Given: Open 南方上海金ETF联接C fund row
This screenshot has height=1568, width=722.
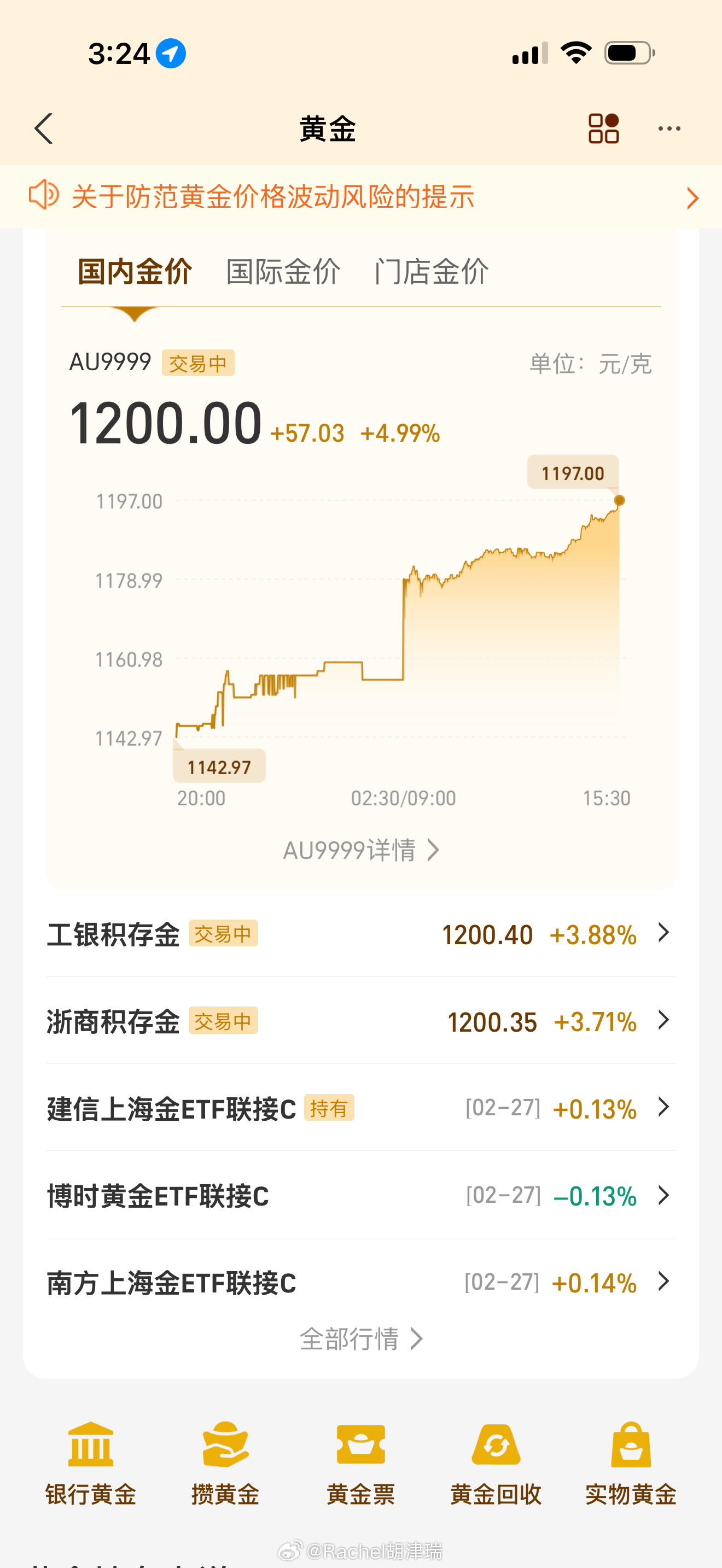Looking at the screenshot, I should point(361,1282).
